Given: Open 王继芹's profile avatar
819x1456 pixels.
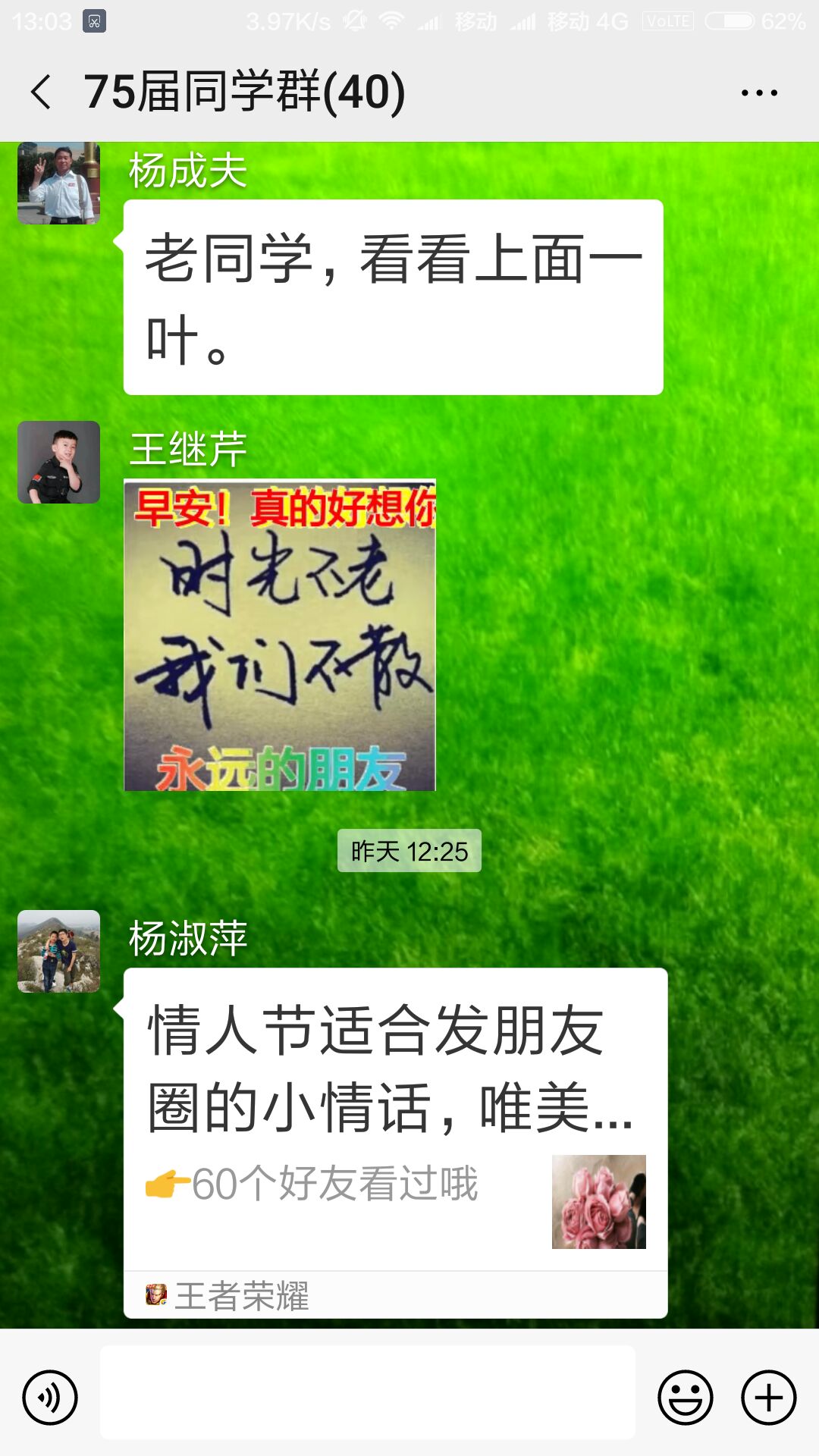Looking at the screenshot, I should (59, 463).
